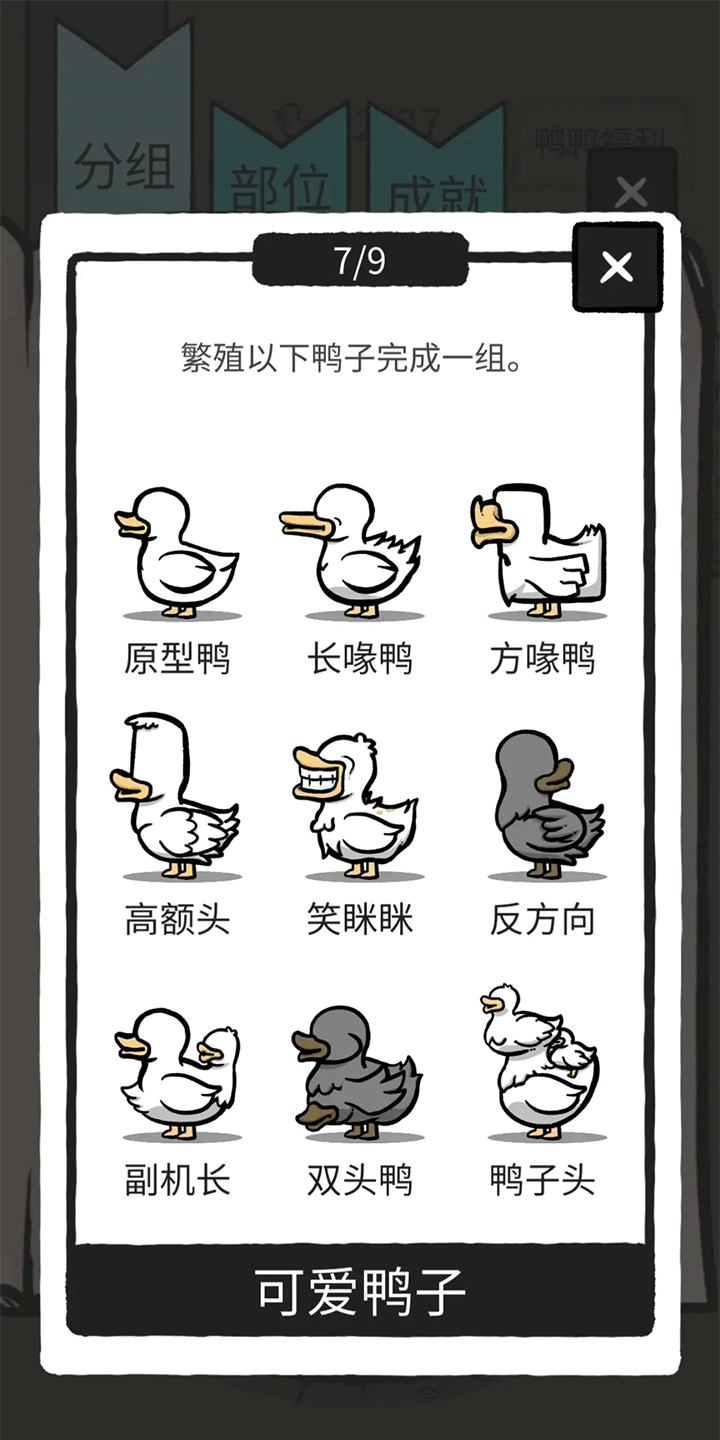720x1440 pixels.
Task: View the 副机长 duck
Action: (177, 1075)
